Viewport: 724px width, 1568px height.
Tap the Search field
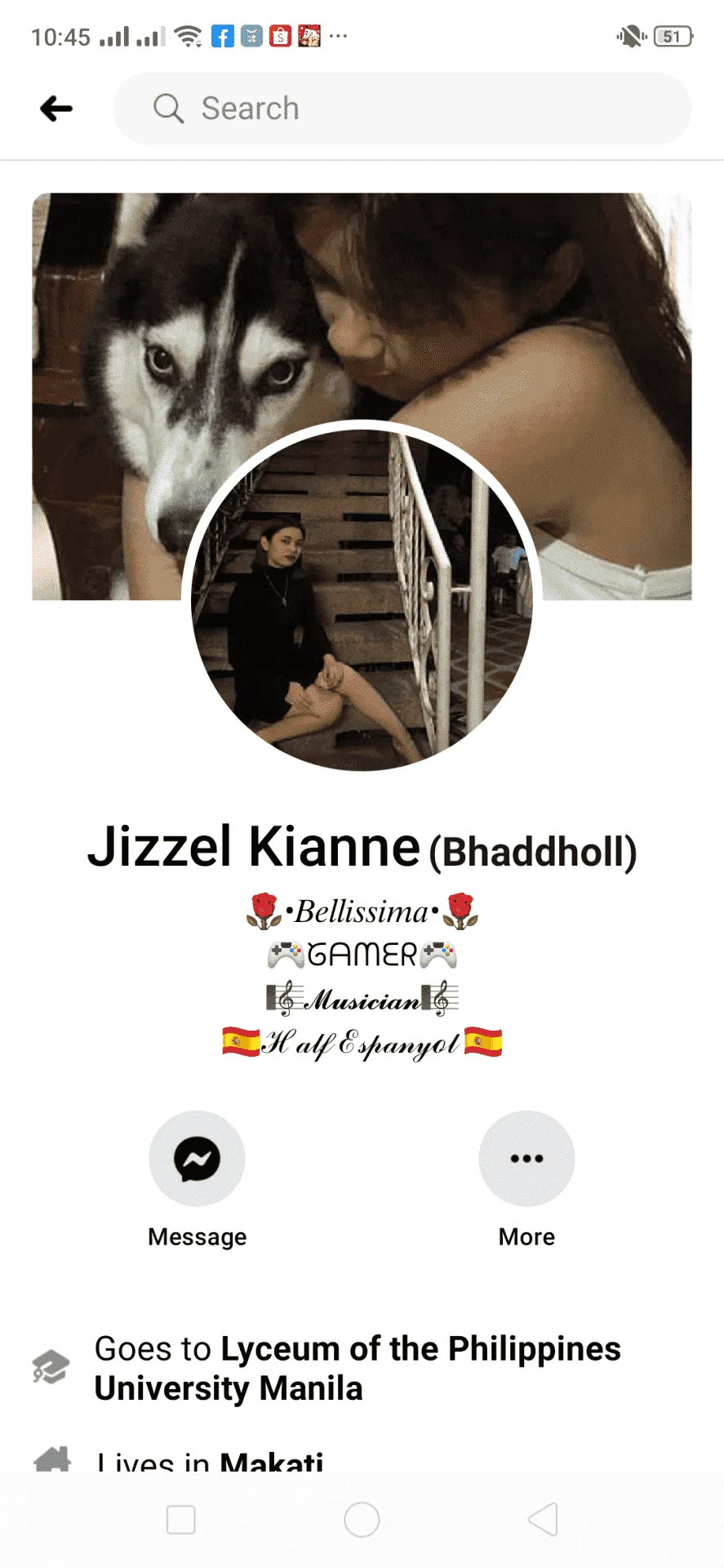point(402,109)
